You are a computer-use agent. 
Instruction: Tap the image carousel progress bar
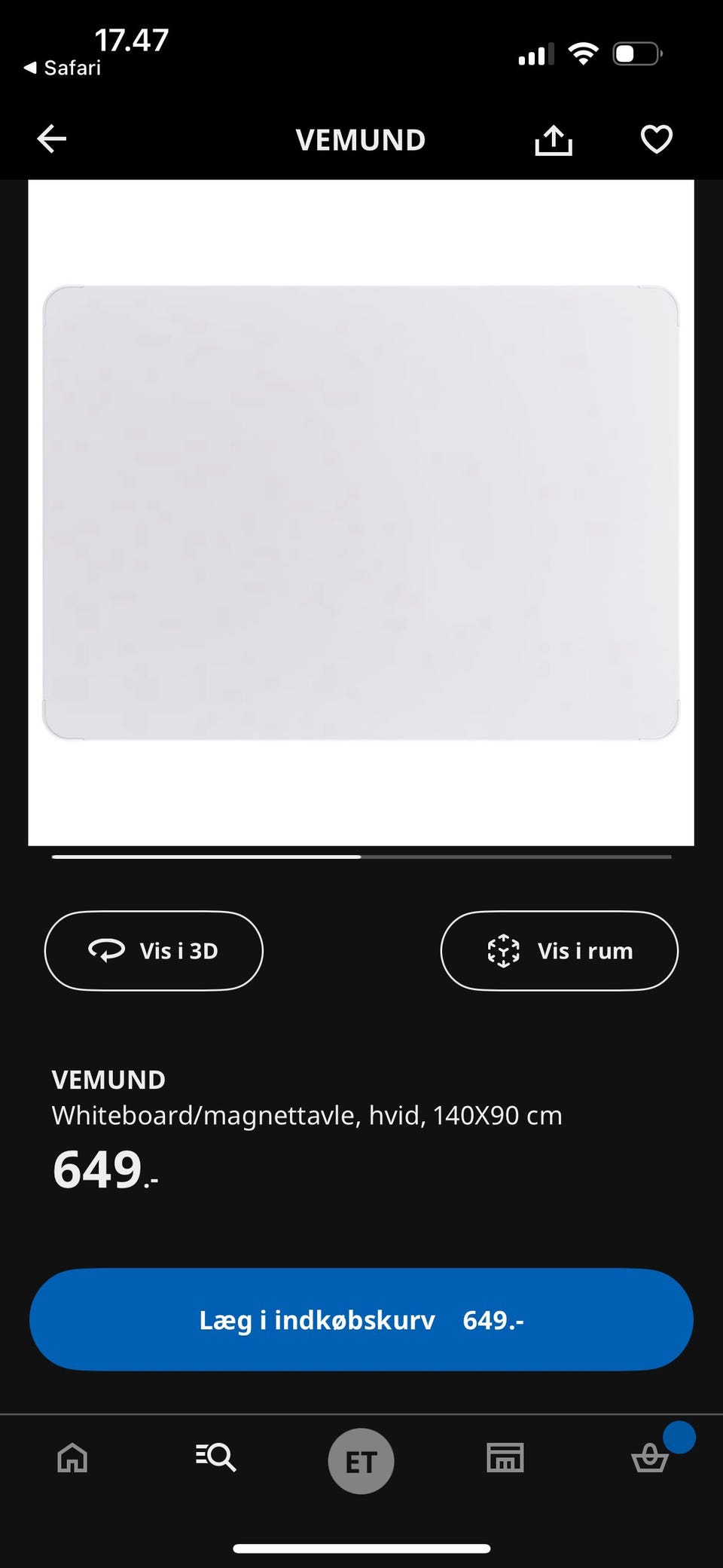click(361, 856)
